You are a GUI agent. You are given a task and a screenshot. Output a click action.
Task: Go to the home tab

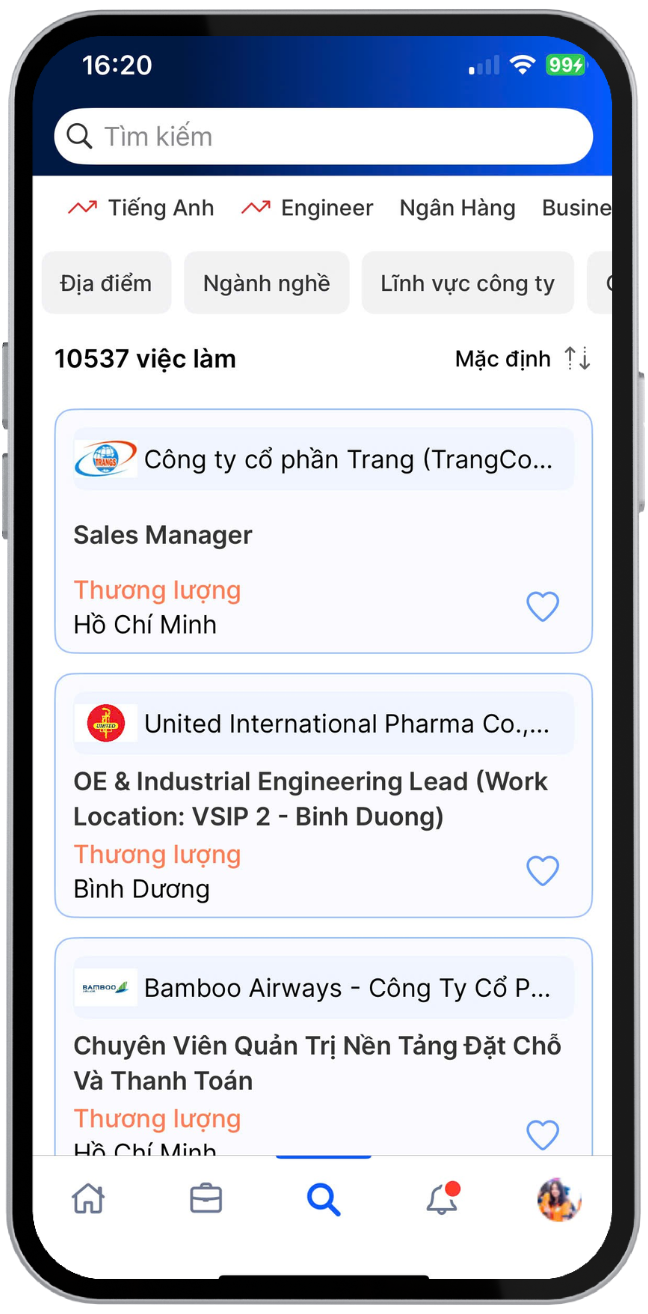coord(89,1198)
